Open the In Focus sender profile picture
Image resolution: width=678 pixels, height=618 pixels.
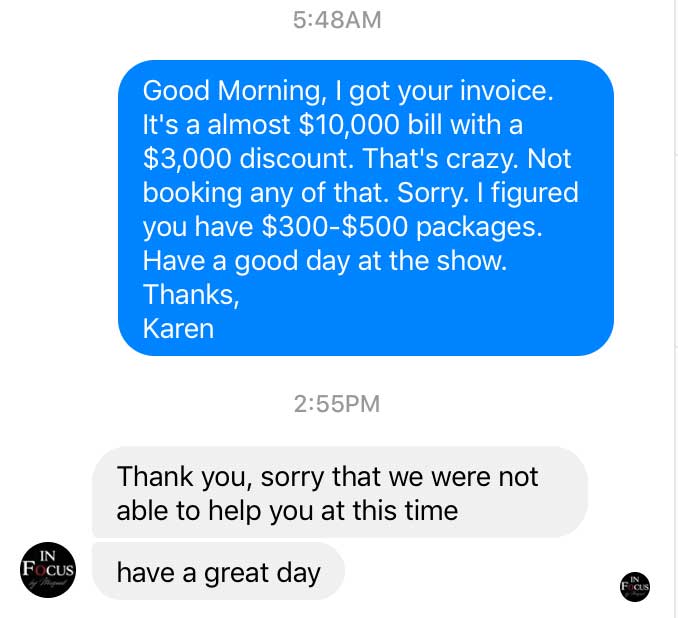click(x=48, y=571)
